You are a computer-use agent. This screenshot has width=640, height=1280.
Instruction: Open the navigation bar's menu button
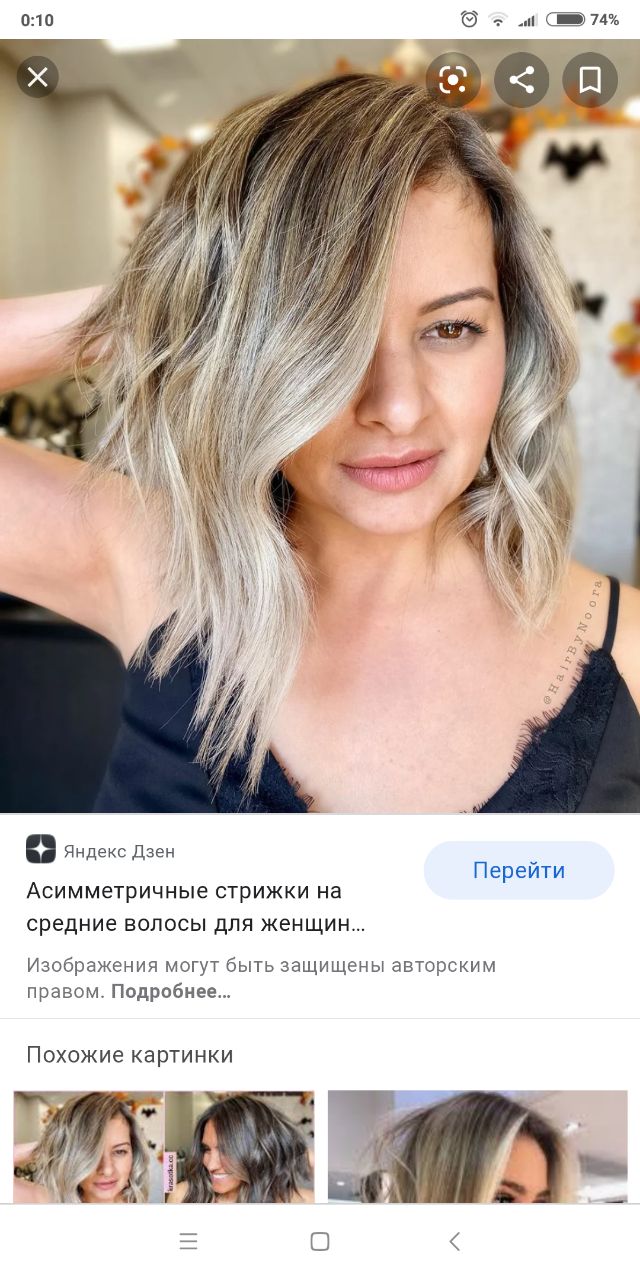tap(188, 1241)
